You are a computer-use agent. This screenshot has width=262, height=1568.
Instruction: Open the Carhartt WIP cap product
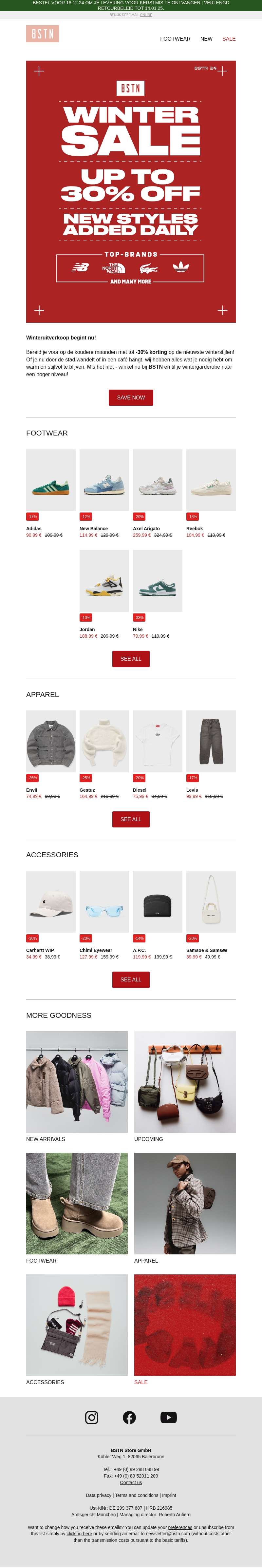(x=51, y=901)
